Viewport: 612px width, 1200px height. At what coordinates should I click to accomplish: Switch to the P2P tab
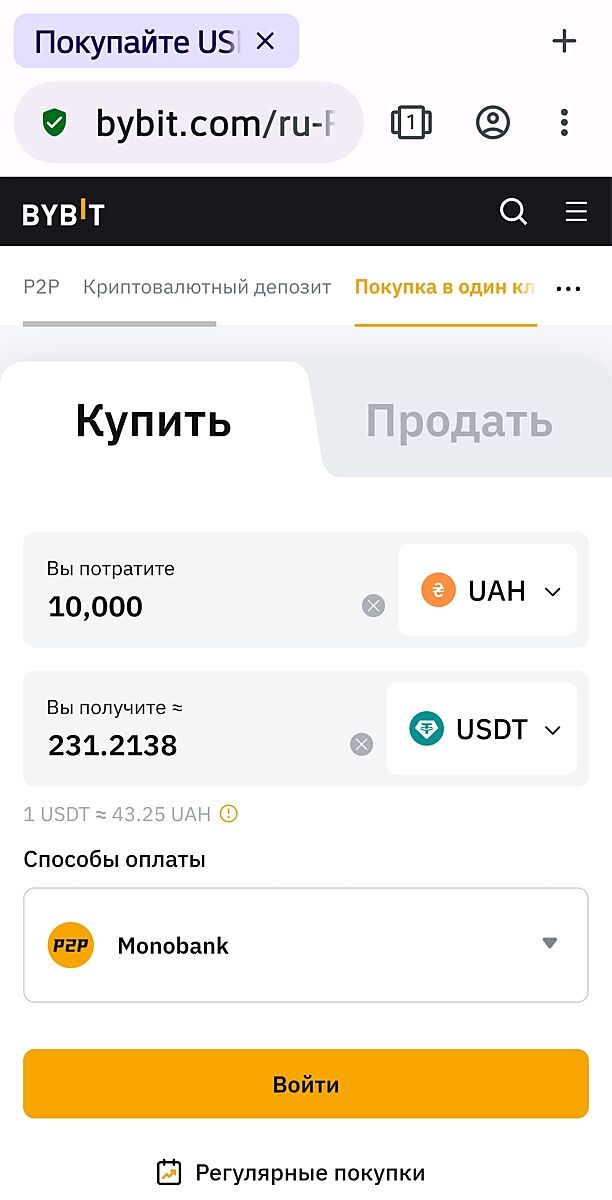click(41, 288)
